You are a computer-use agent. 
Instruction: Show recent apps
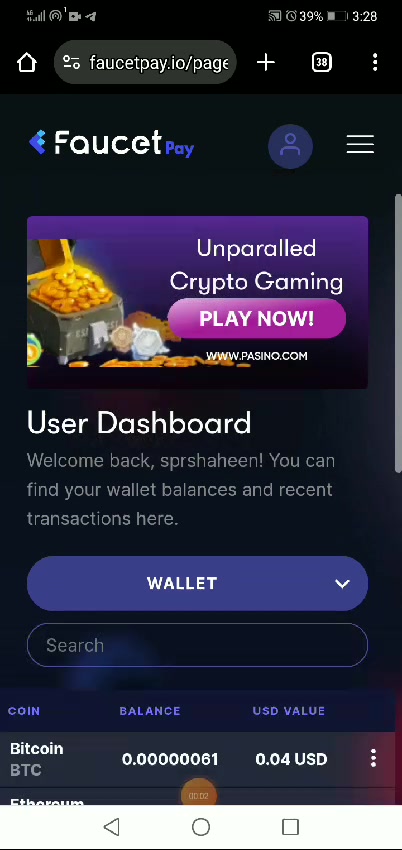click(290, 827)
